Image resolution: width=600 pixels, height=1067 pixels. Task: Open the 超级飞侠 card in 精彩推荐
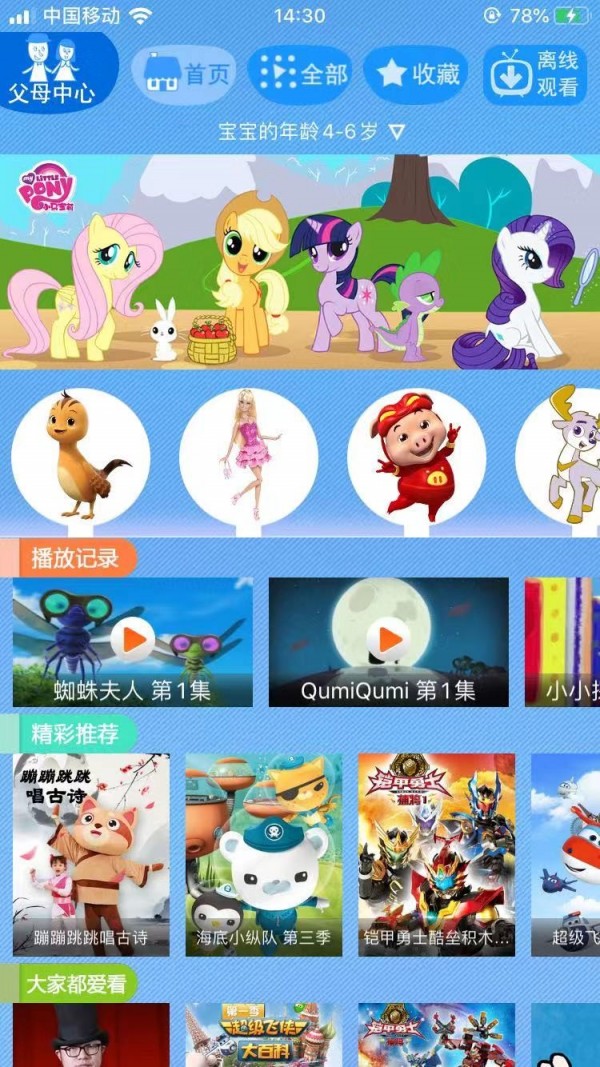click(567, 853)
